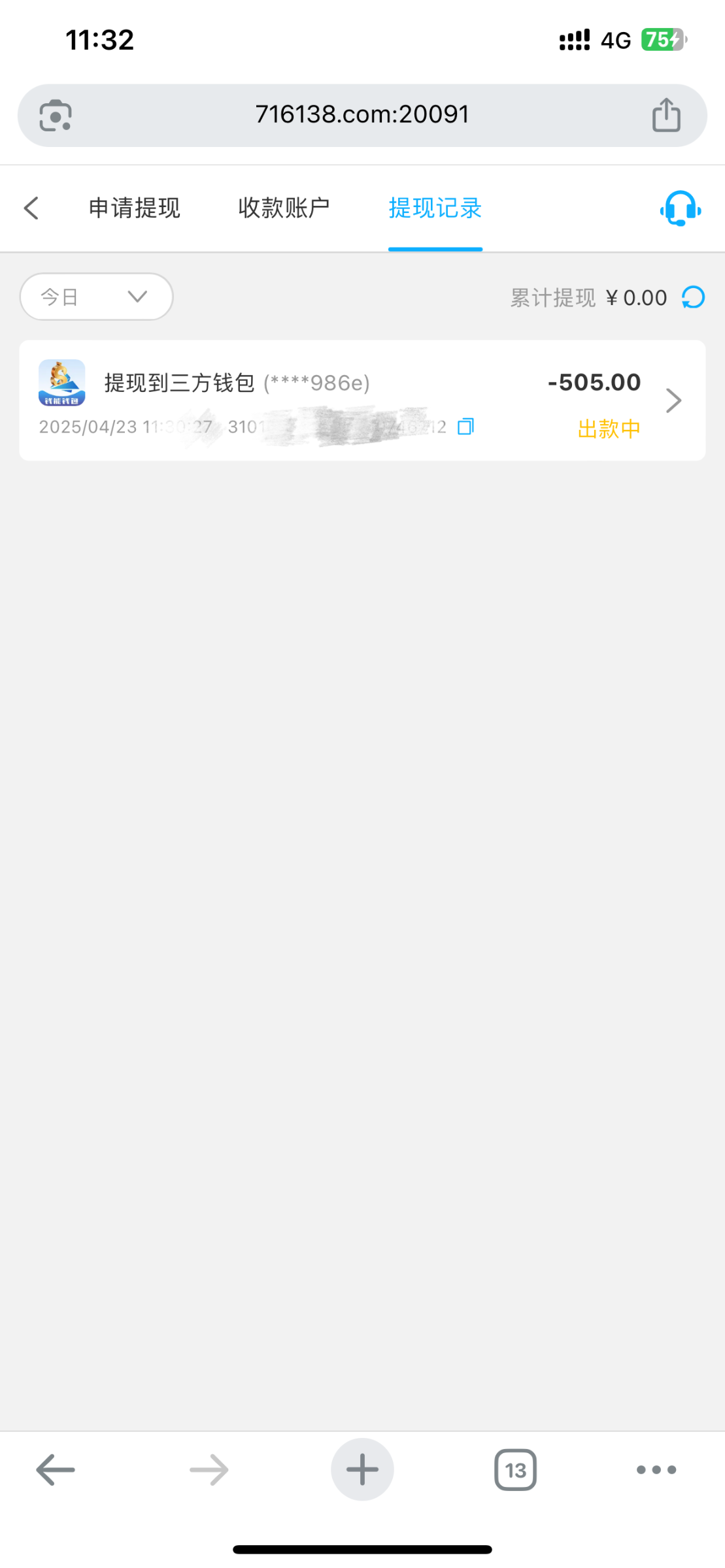
Task: Open a new browser tab
Action: [x=362, y=1470]
